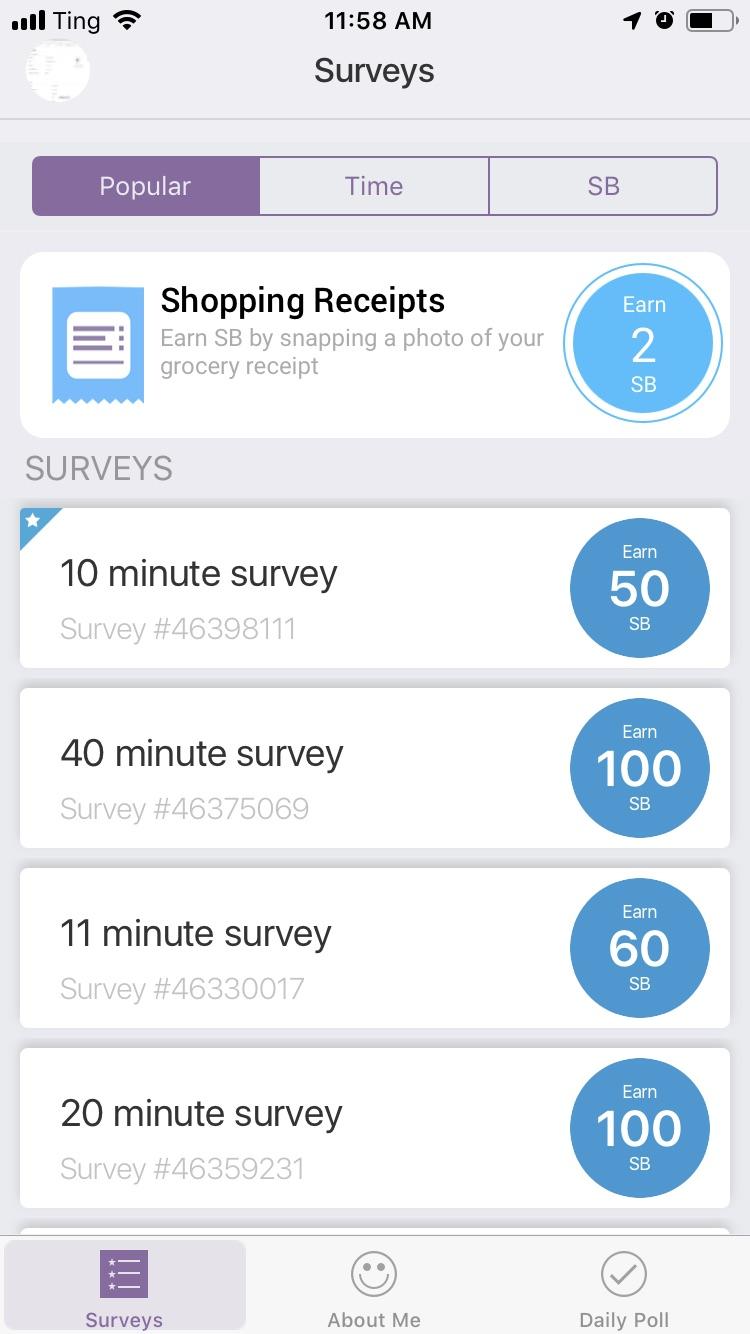The width and height of the screenshot is (750, 1334).
Task: Switch sorting to the Time tab
Action: [x=373, y=186]
